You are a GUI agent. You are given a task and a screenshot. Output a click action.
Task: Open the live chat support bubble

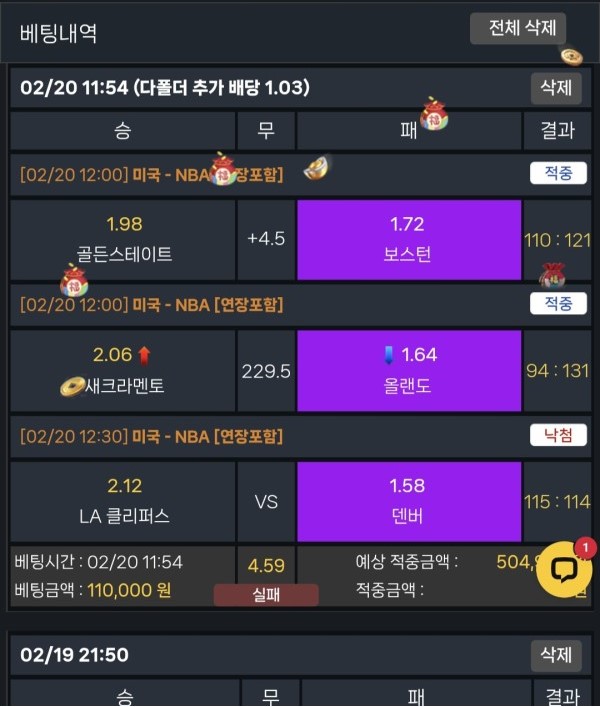(564, 570)
